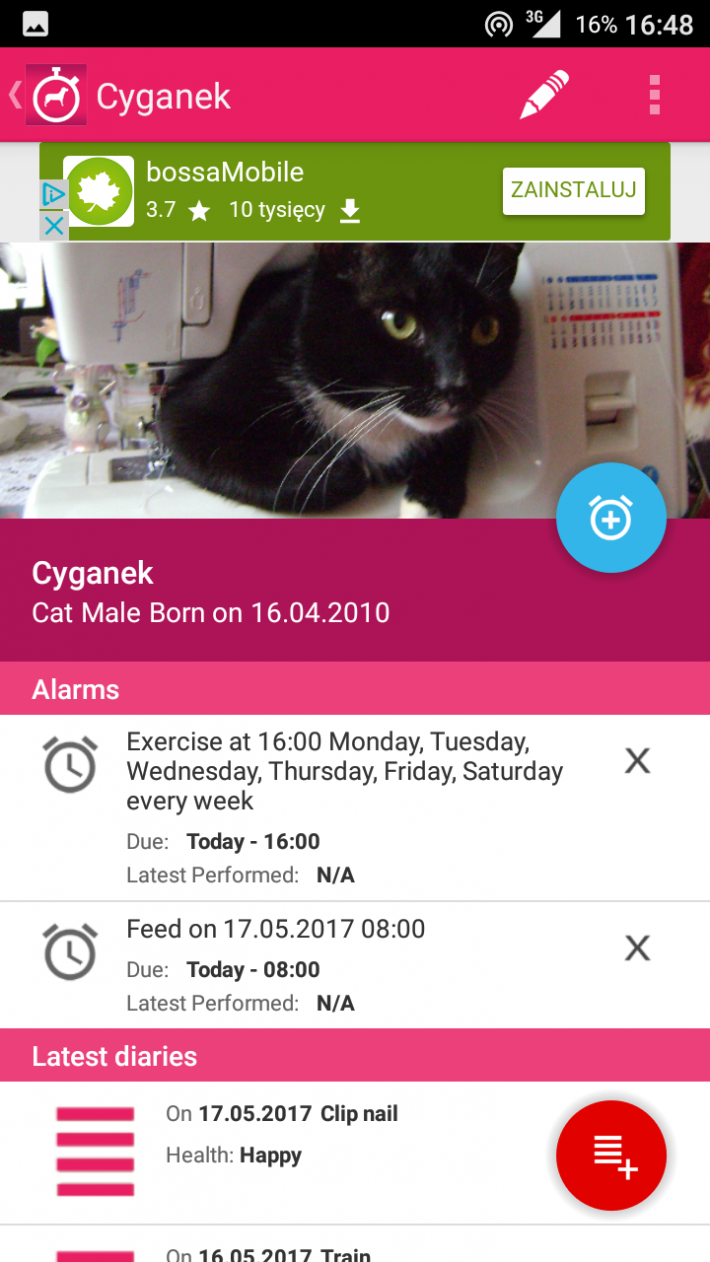Go back via the app logo

(x=50, y=95)
